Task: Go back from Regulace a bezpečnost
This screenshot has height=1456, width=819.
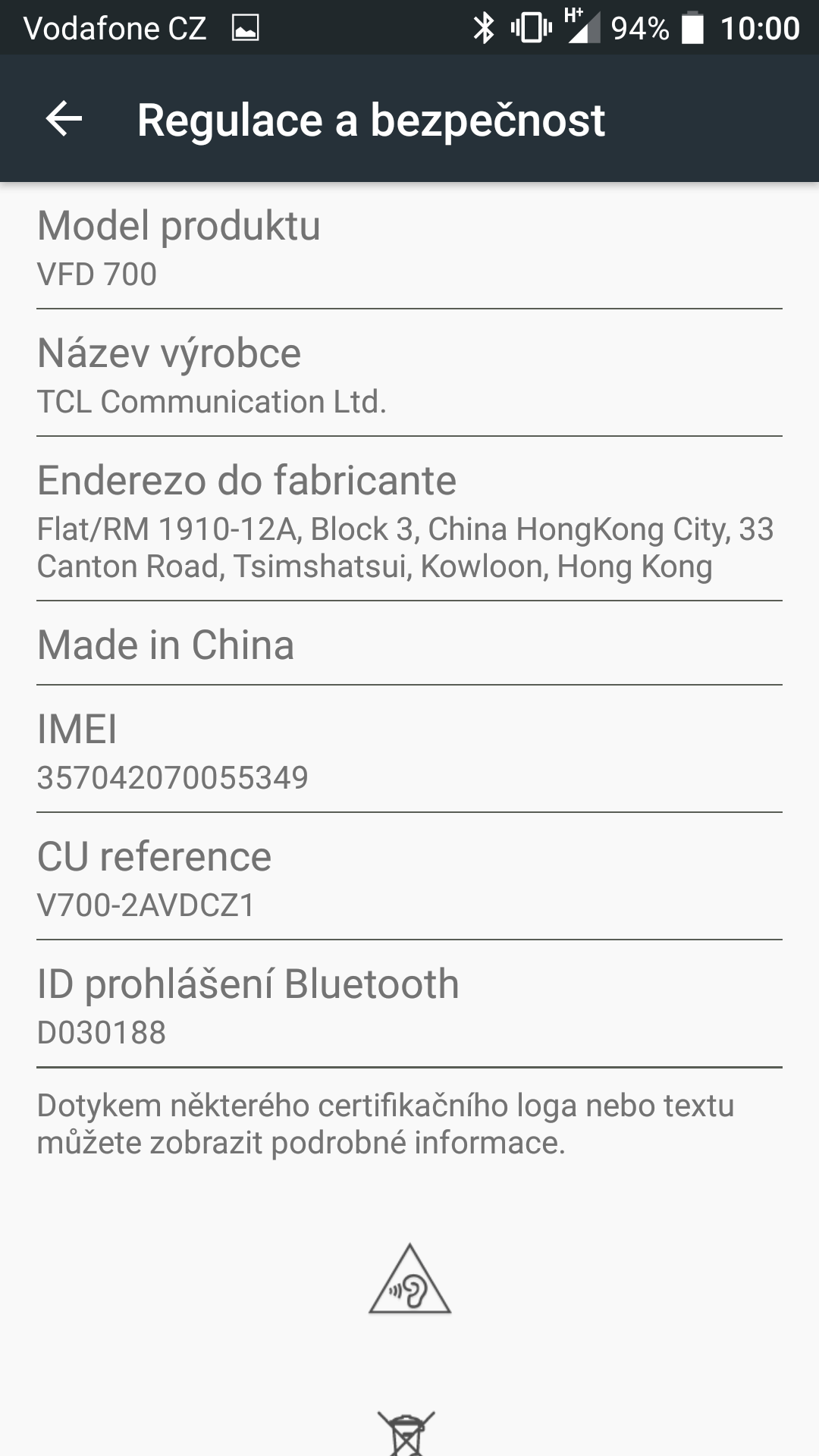Action: (x=64, y=119)
